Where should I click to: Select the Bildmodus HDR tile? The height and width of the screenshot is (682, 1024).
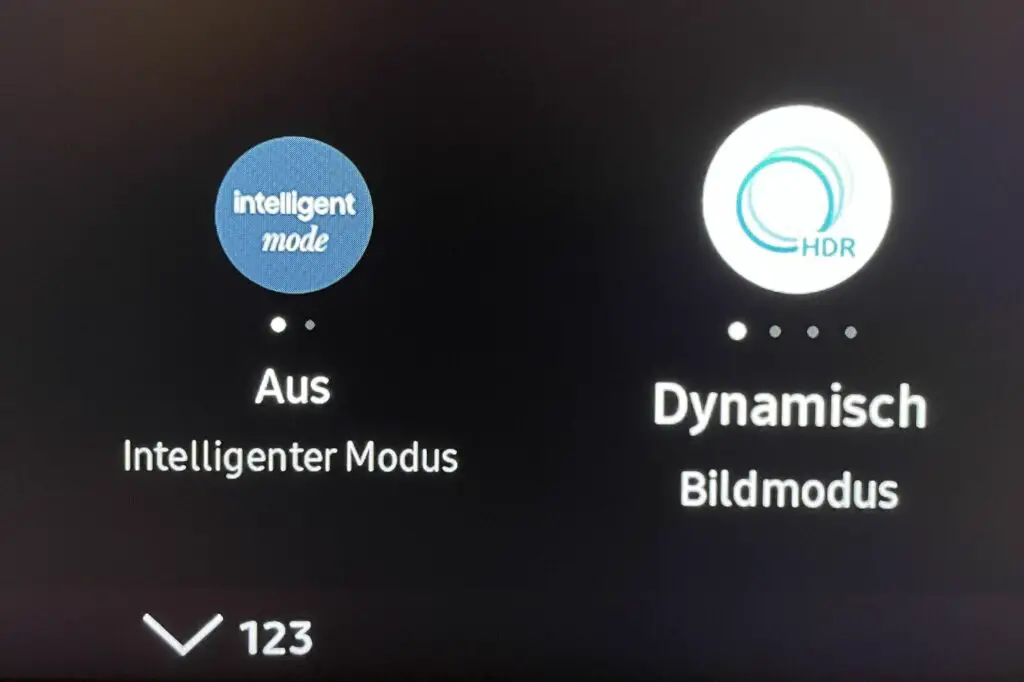click(x=796, y=200)
